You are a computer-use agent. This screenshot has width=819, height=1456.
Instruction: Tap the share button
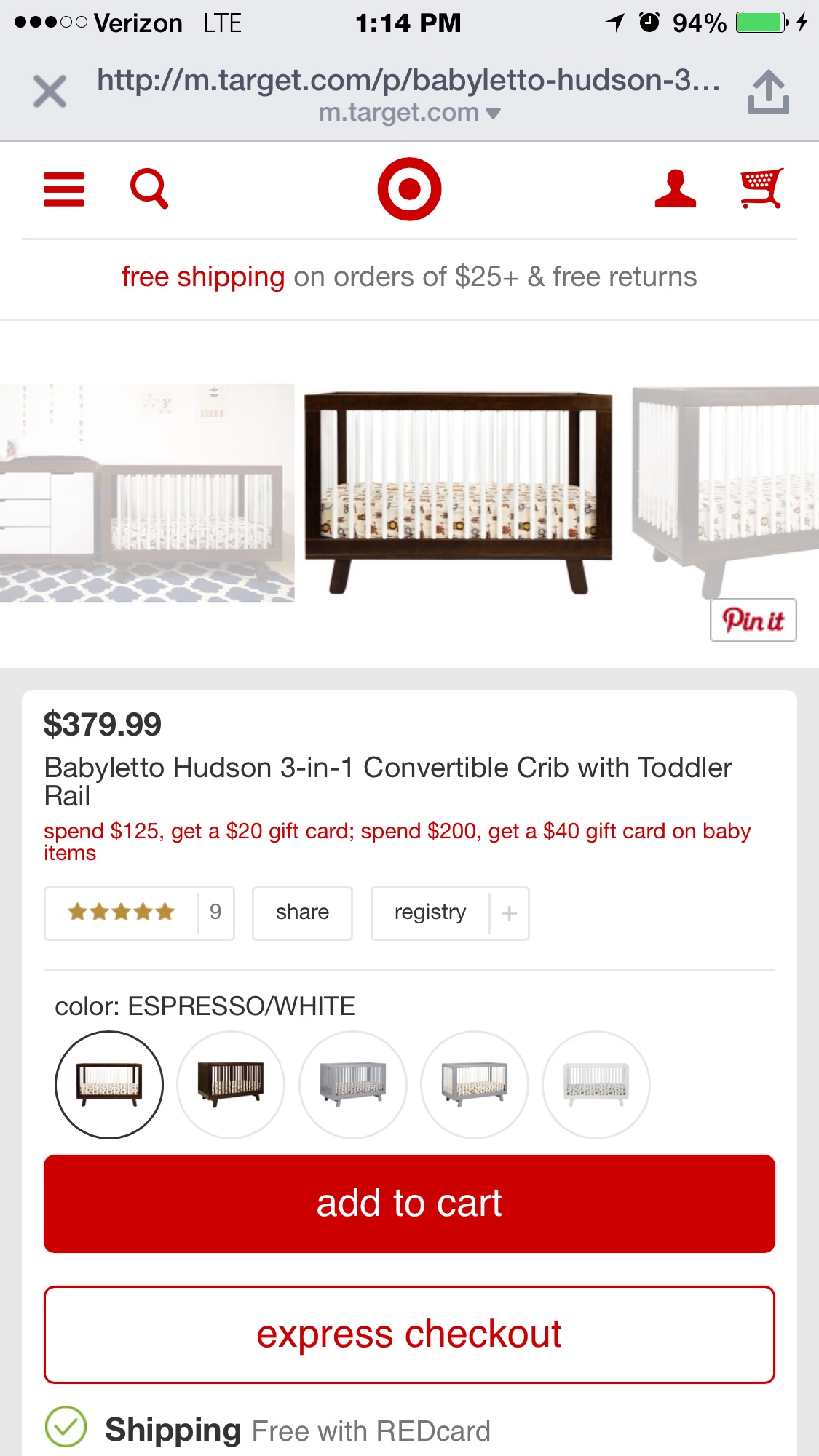pos(302,912)
